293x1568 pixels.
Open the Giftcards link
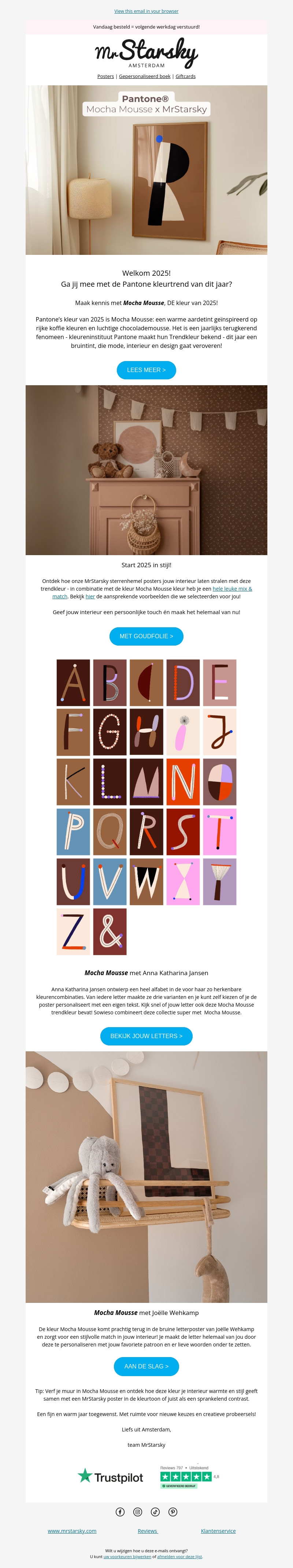185,76
